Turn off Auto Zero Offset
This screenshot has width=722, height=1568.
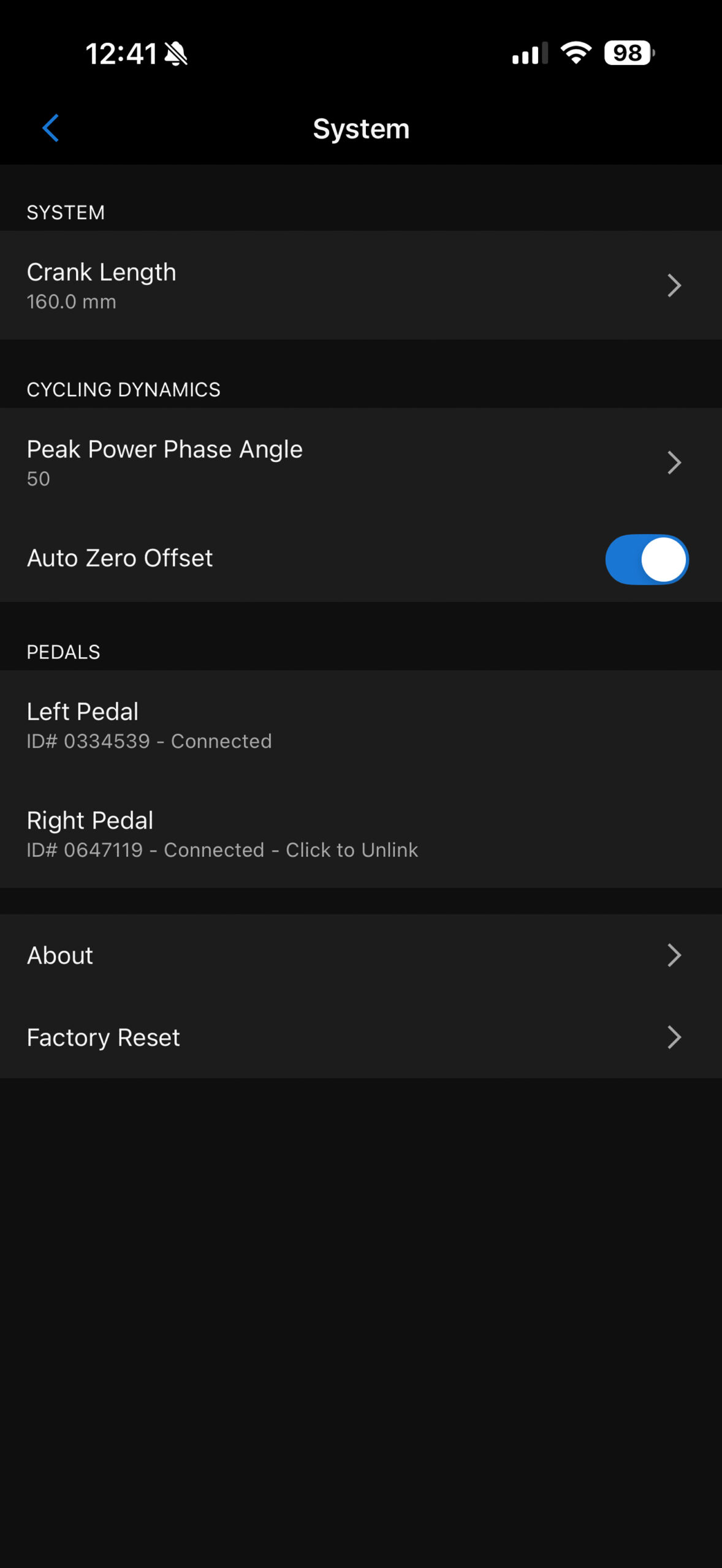646,559
